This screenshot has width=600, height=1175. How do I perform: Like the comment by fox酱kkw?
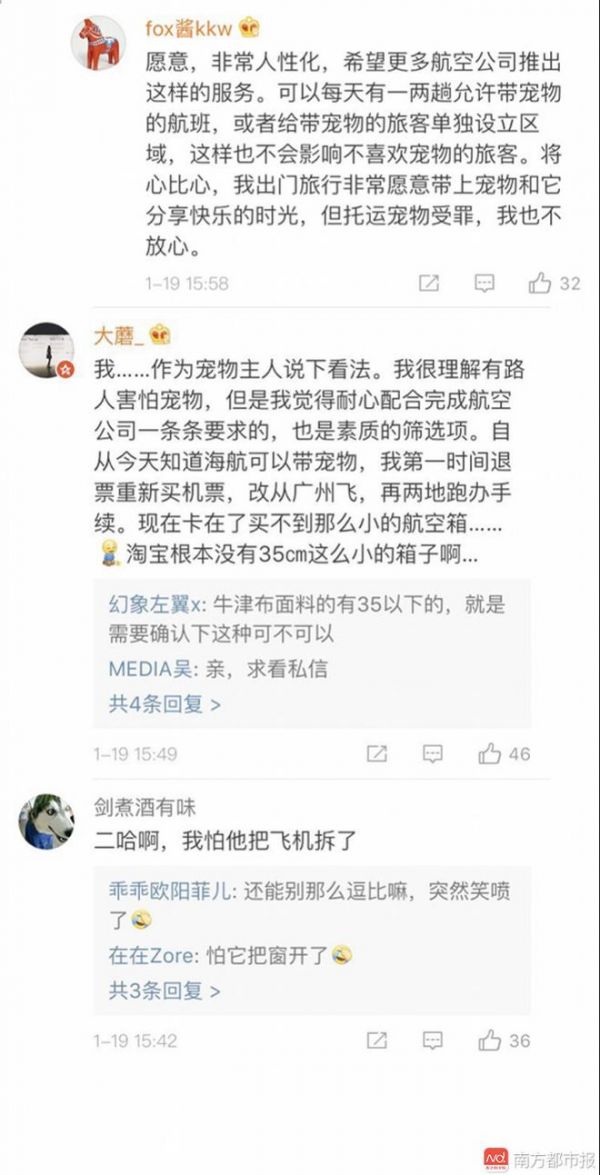click(x=540, y=283)
